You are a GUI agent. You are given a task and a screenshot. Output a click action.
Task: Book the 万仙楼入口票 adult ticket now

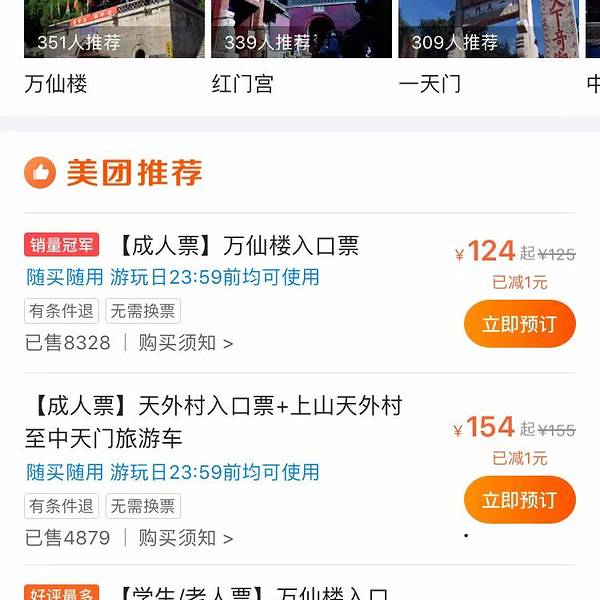pyautogui.click(x=519, y=324)
